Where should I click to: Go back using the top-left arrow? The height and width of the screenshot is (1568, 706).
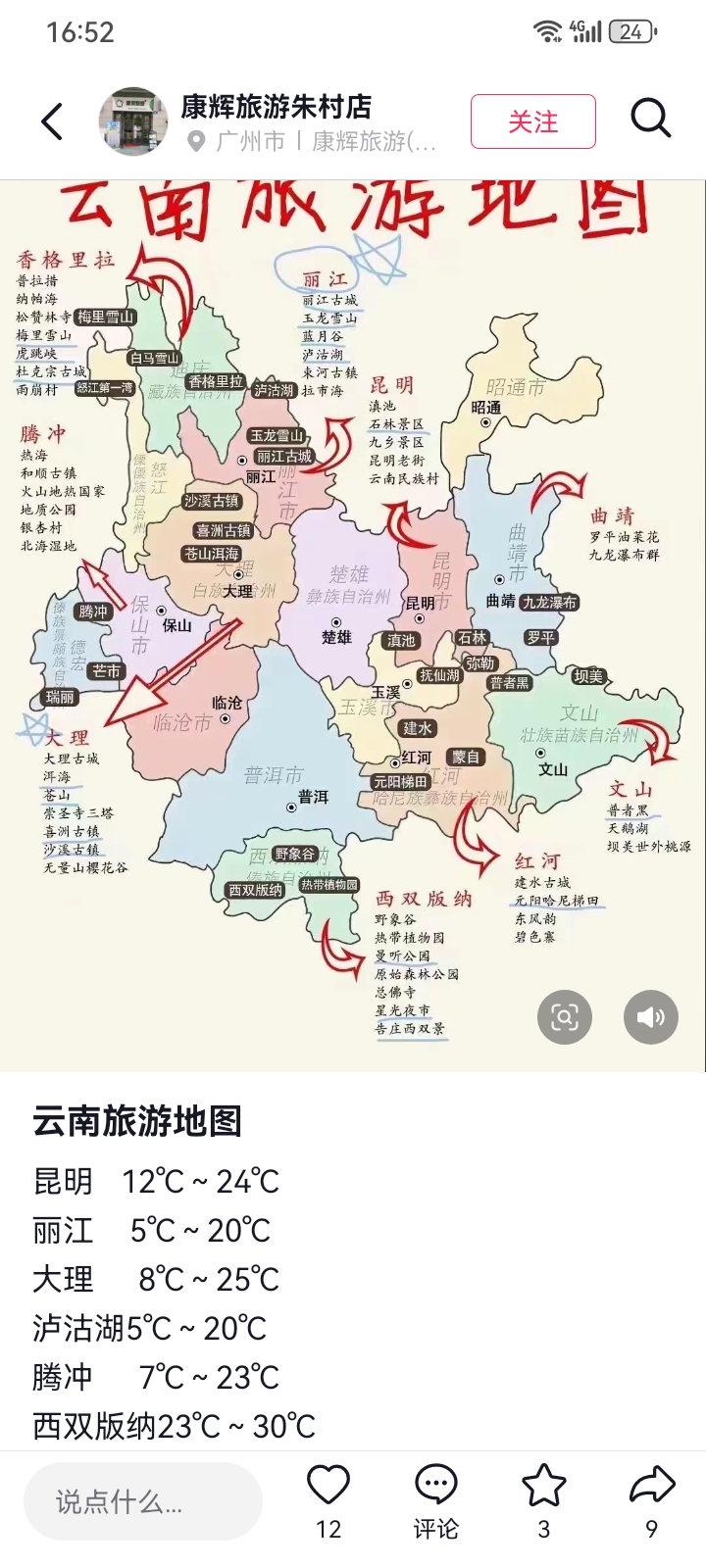[x=53, y=122]
